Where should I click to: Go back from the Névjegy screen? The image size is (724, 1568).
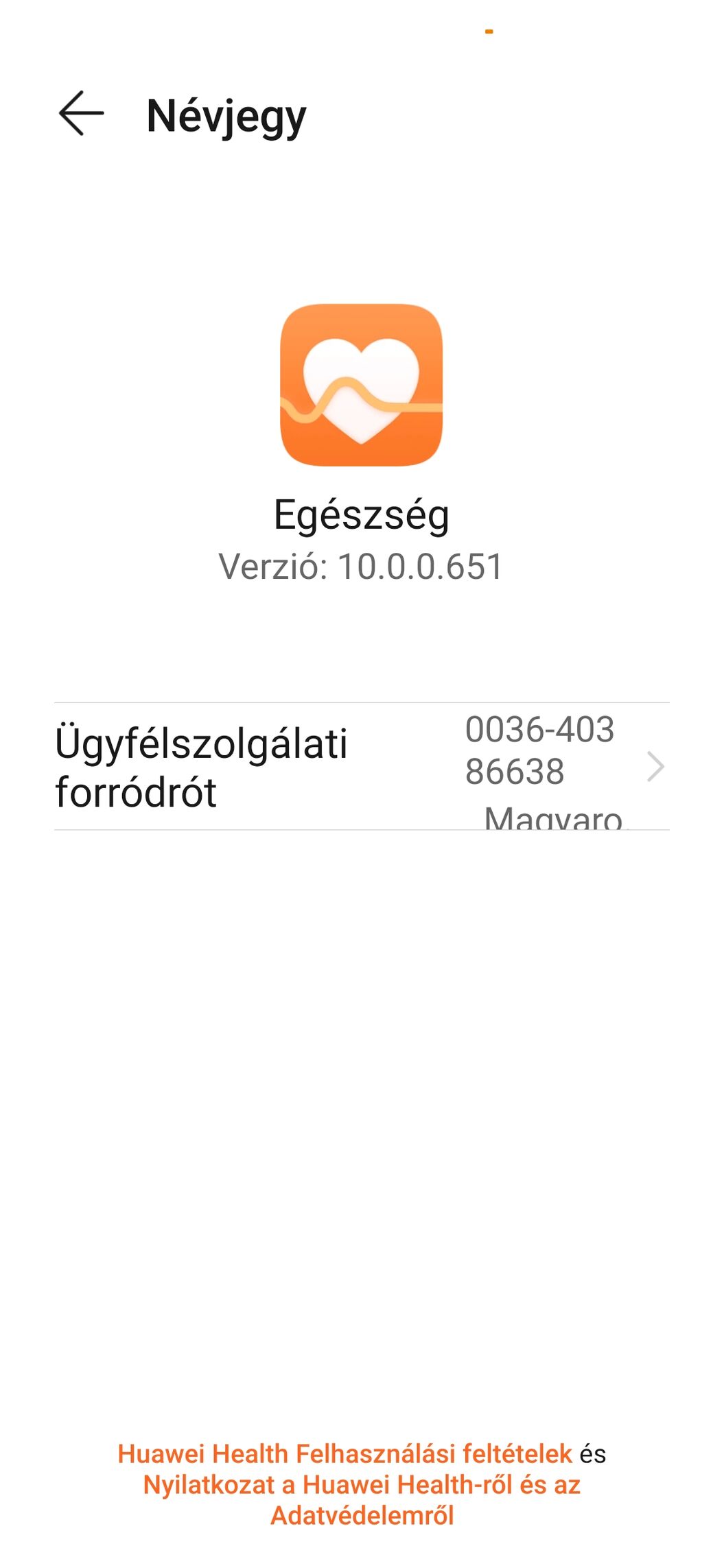tap(81, 113)
